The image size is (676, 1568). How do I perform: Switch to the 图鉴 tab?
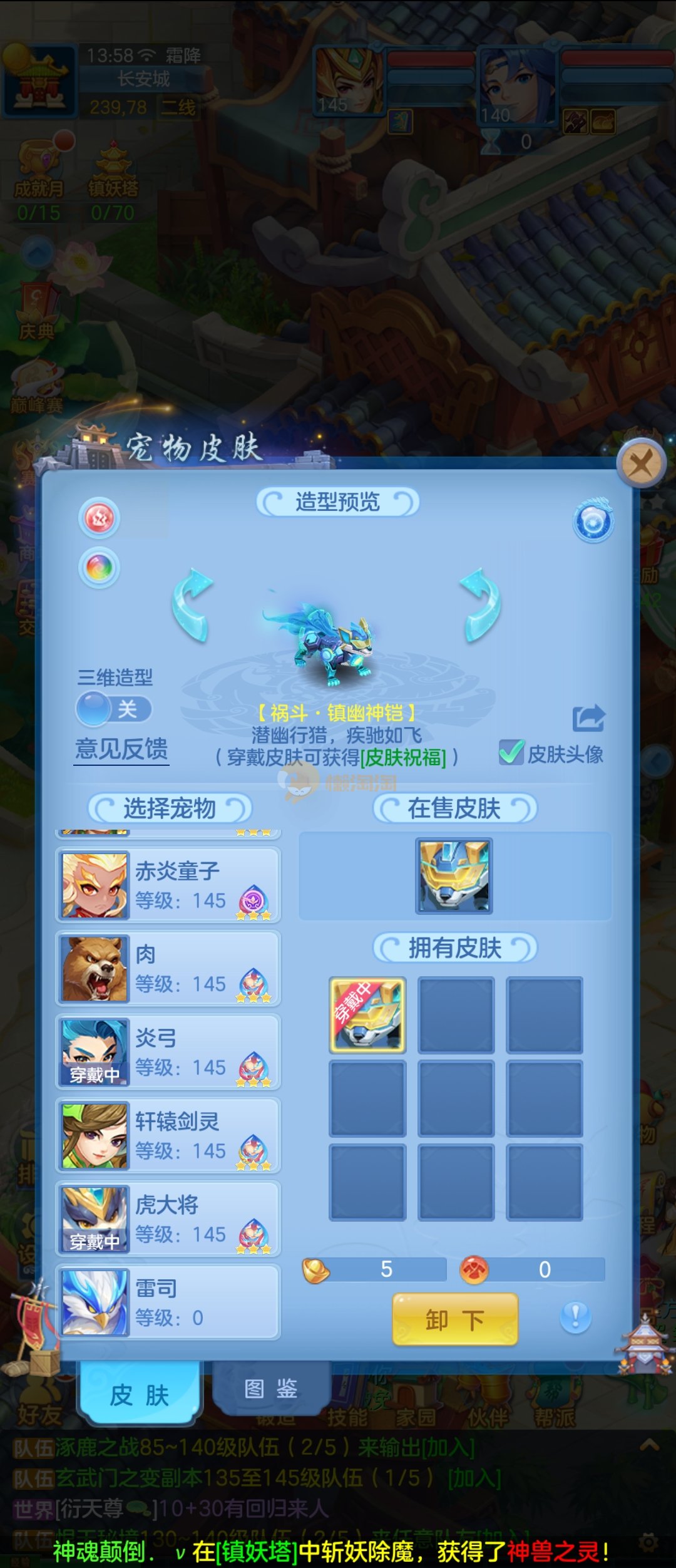coord(270,1388)
